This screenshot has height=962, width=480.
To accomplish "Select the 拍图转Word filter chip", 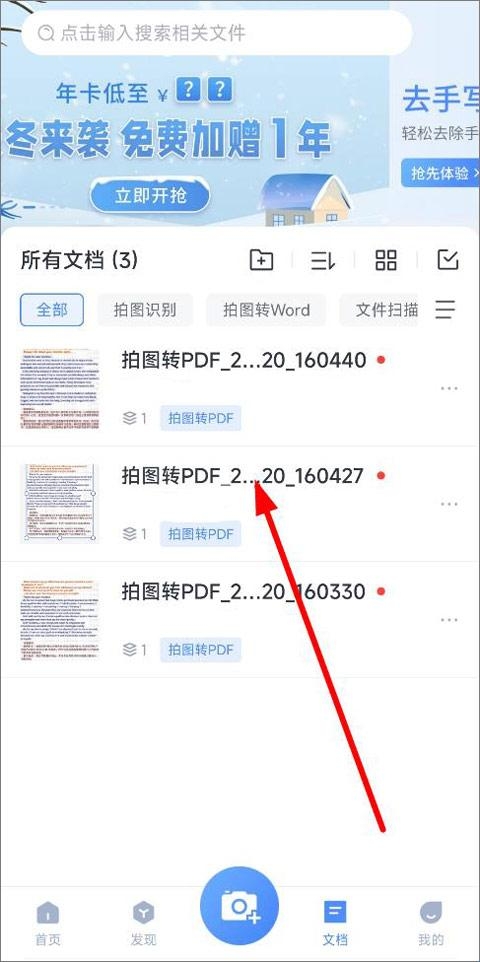I will (266, 310).
